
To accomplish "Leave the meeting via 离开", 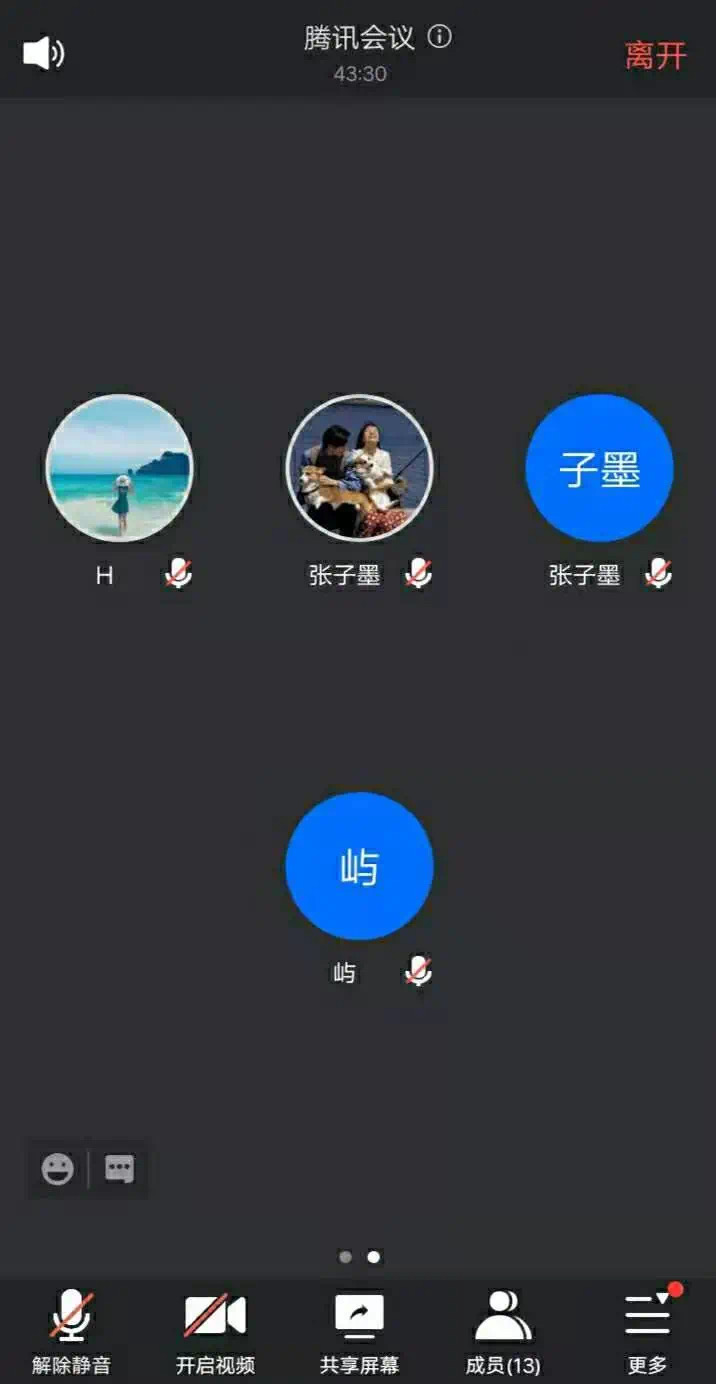I will tap(656, 55).
